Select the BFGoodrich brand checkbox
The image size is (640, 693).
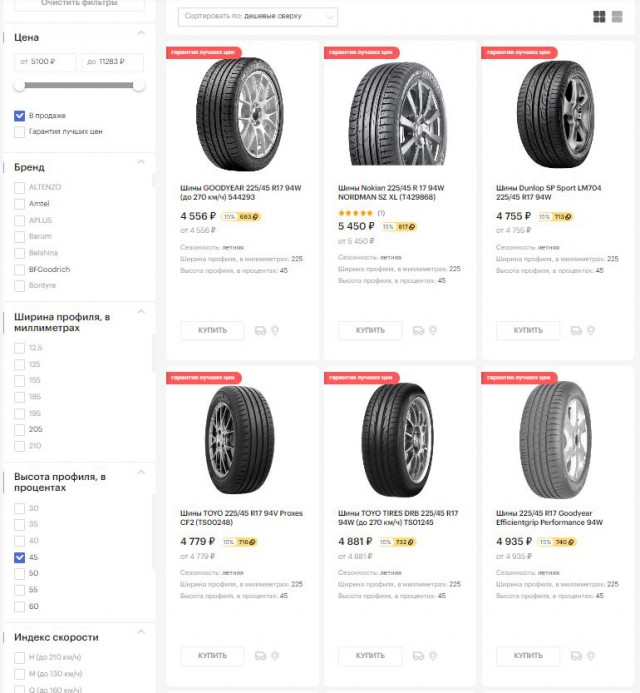click(x=20, y=269)
